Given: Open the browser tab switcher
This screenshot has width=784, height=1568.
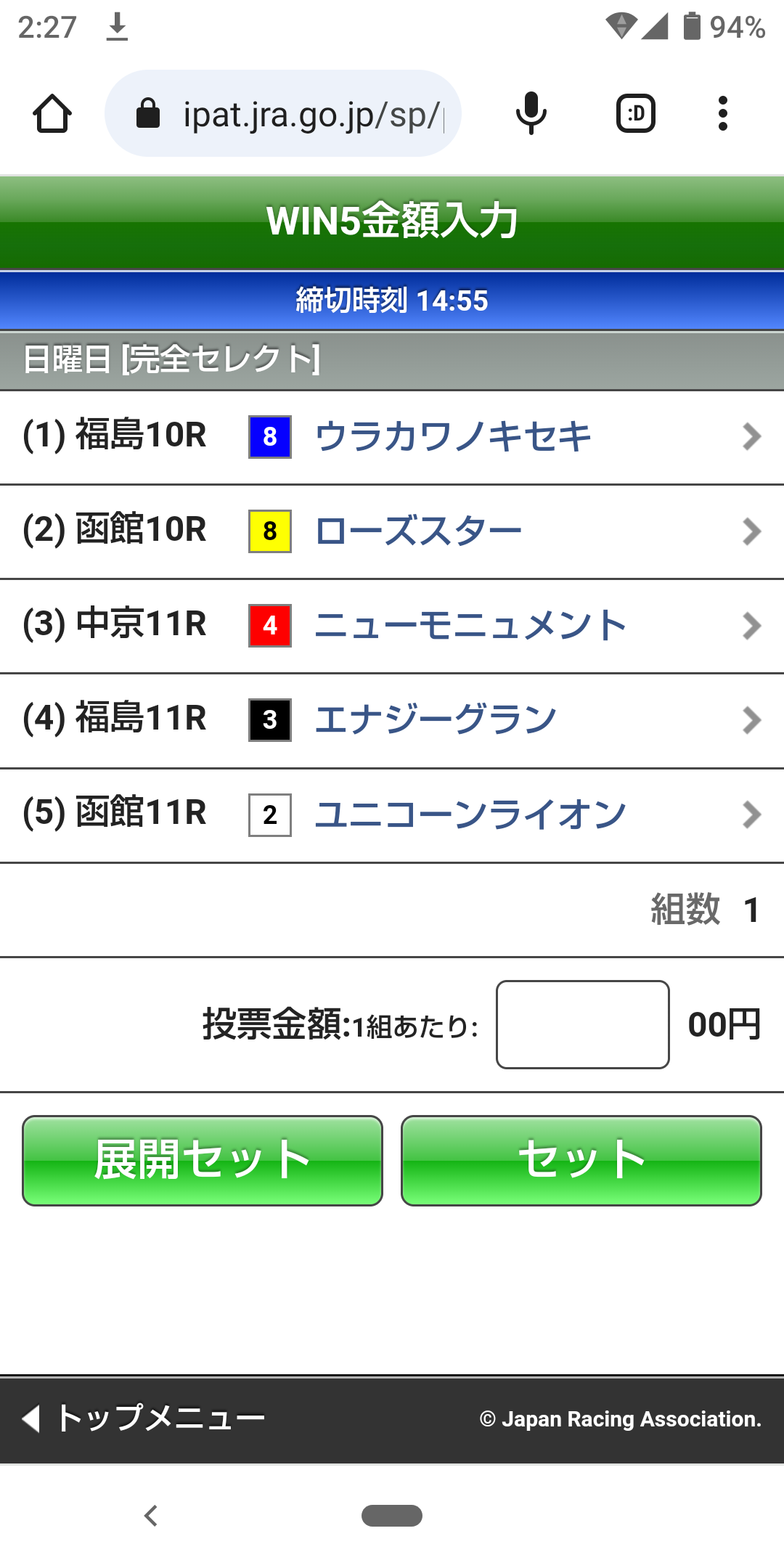Looking at the screenshot, I should click(x=636, y=114).
